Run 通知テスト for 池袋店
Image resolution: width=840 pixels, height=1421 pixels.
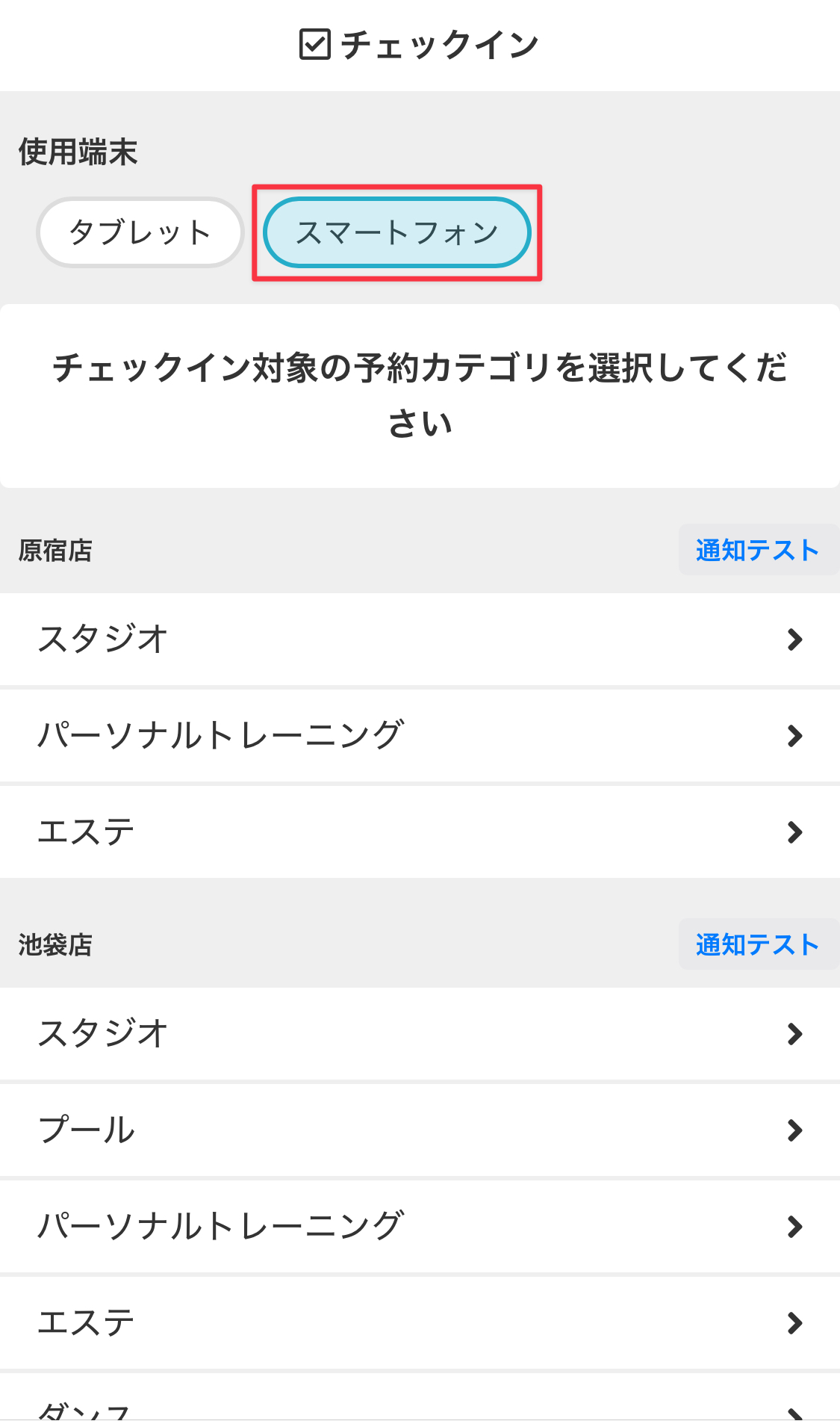[x=757, y=944]
